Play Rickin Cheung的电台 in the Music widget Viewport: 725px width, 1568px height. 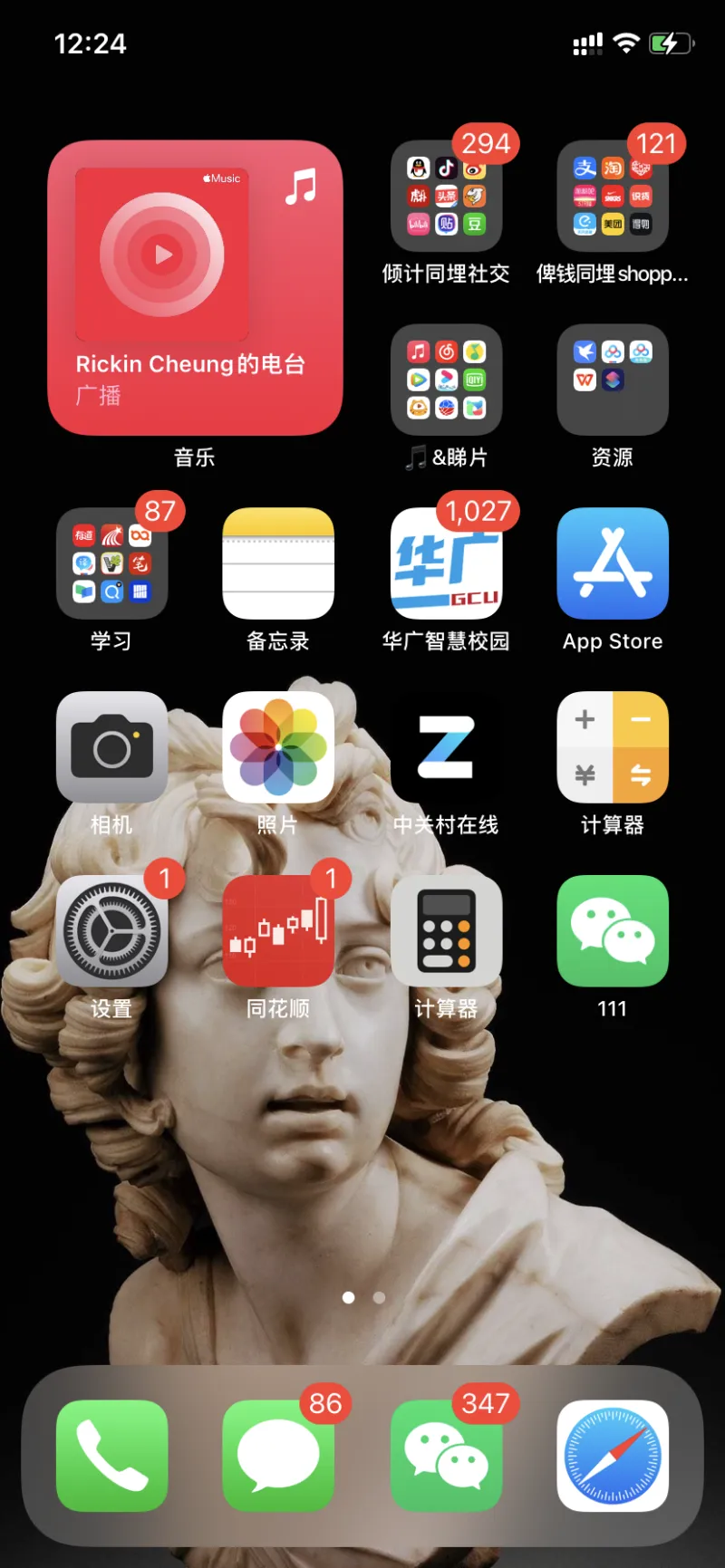click(162, 255)
